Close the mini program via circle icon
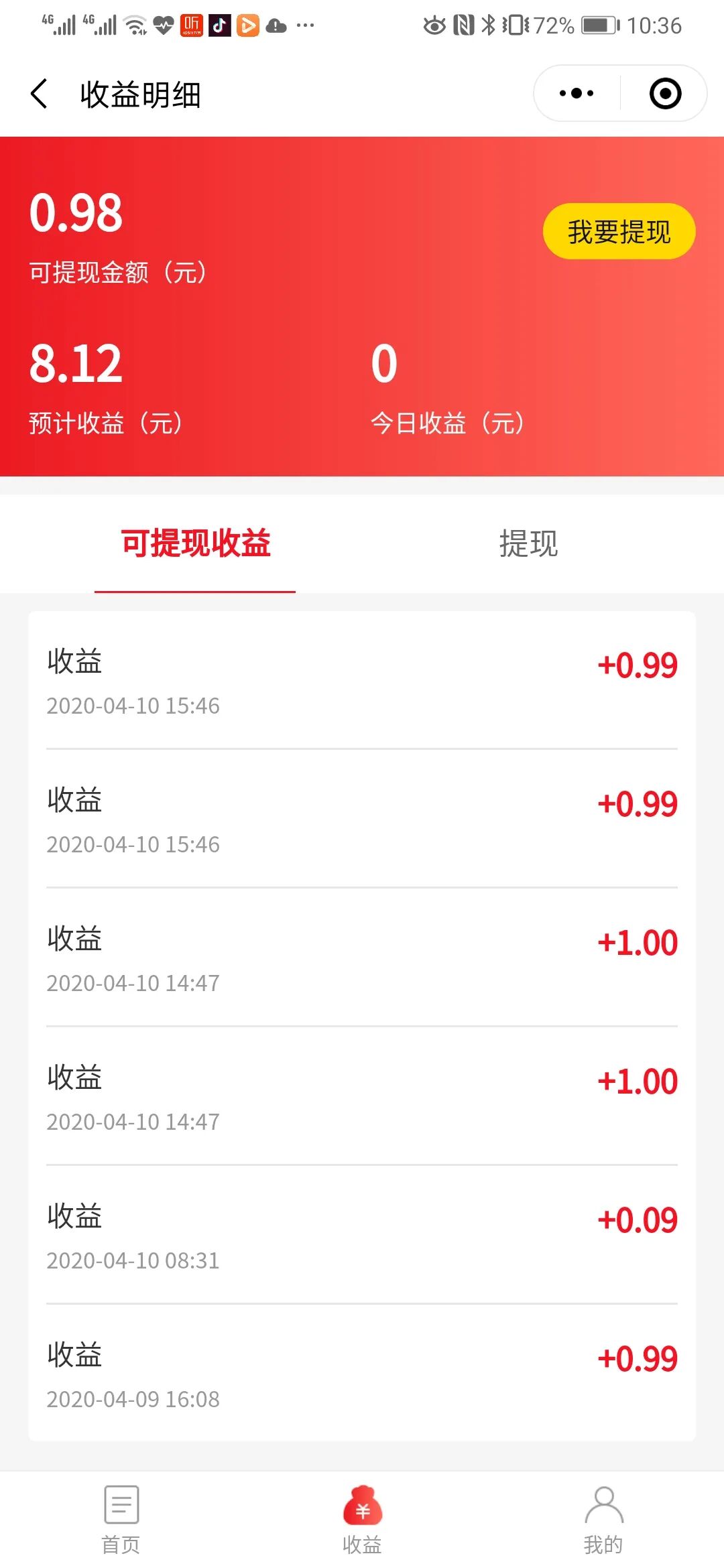Image resolution: width=724 pixels, height=1568 pixels. coord(665,93)
